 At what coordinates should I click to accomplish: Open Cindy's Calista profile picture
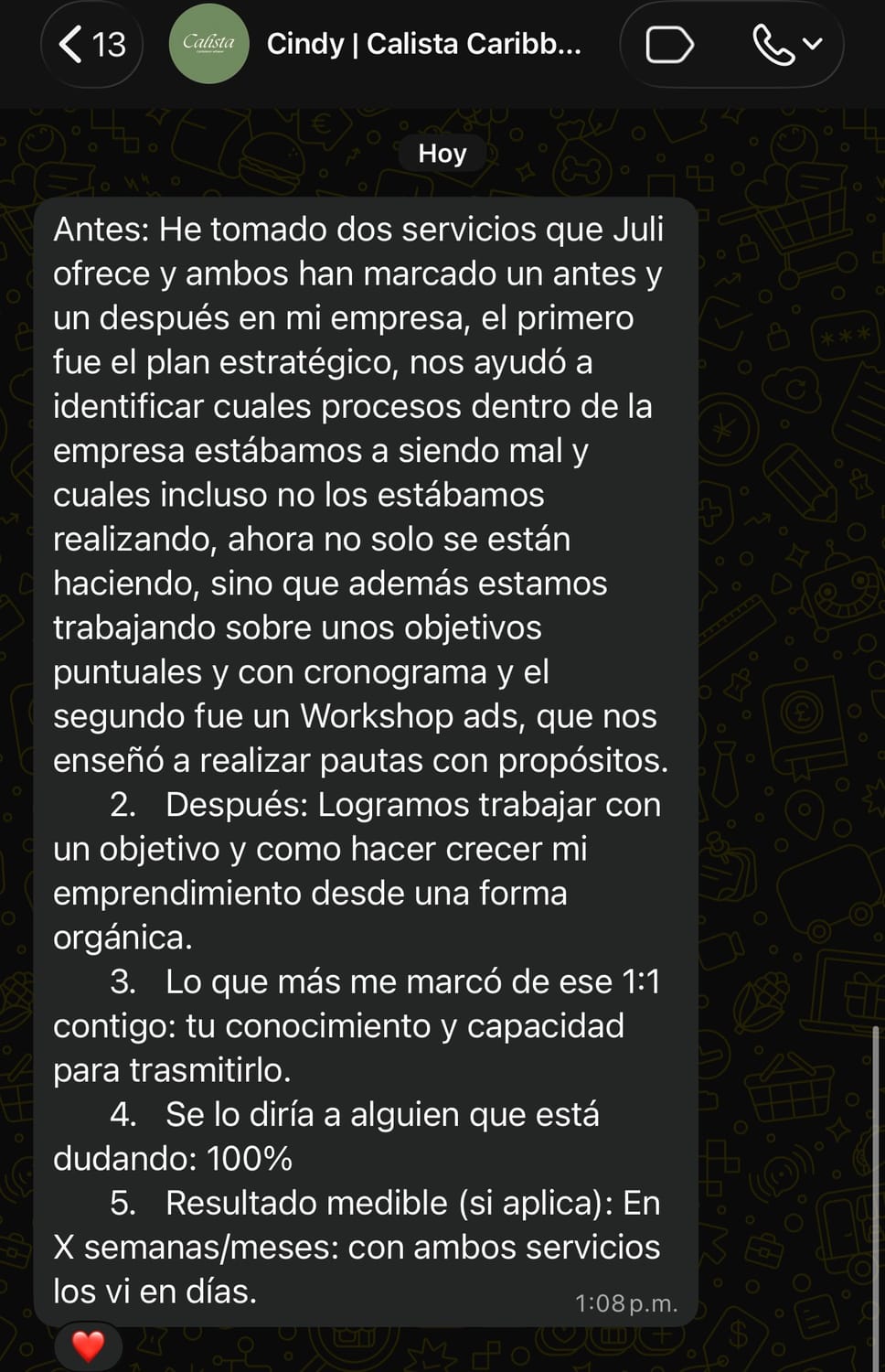coord(208,44)
